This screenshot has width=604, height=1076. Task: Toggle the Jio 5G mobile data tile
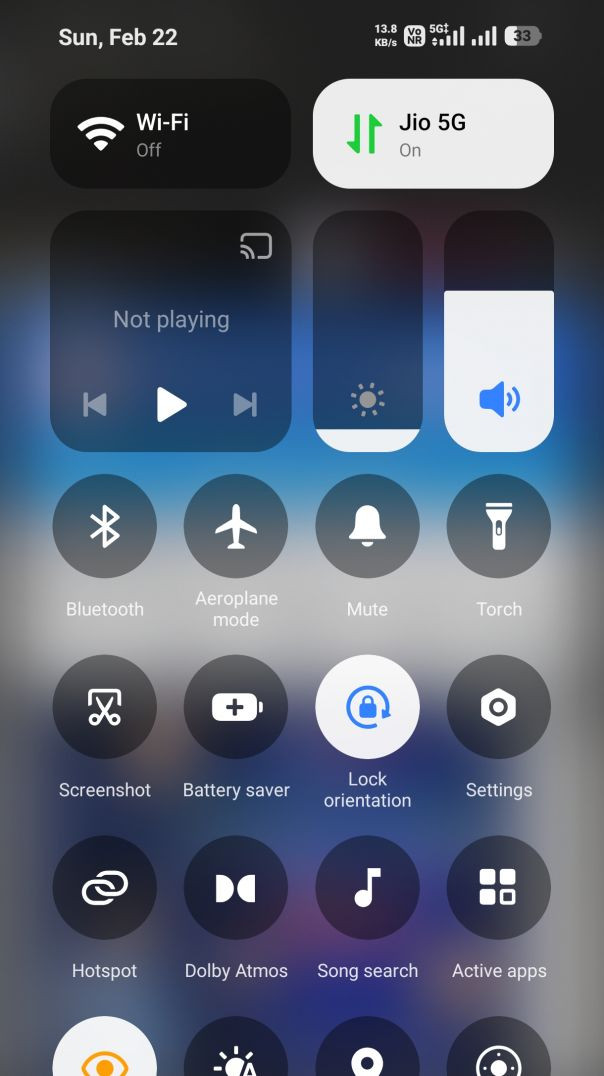[433, 134]
